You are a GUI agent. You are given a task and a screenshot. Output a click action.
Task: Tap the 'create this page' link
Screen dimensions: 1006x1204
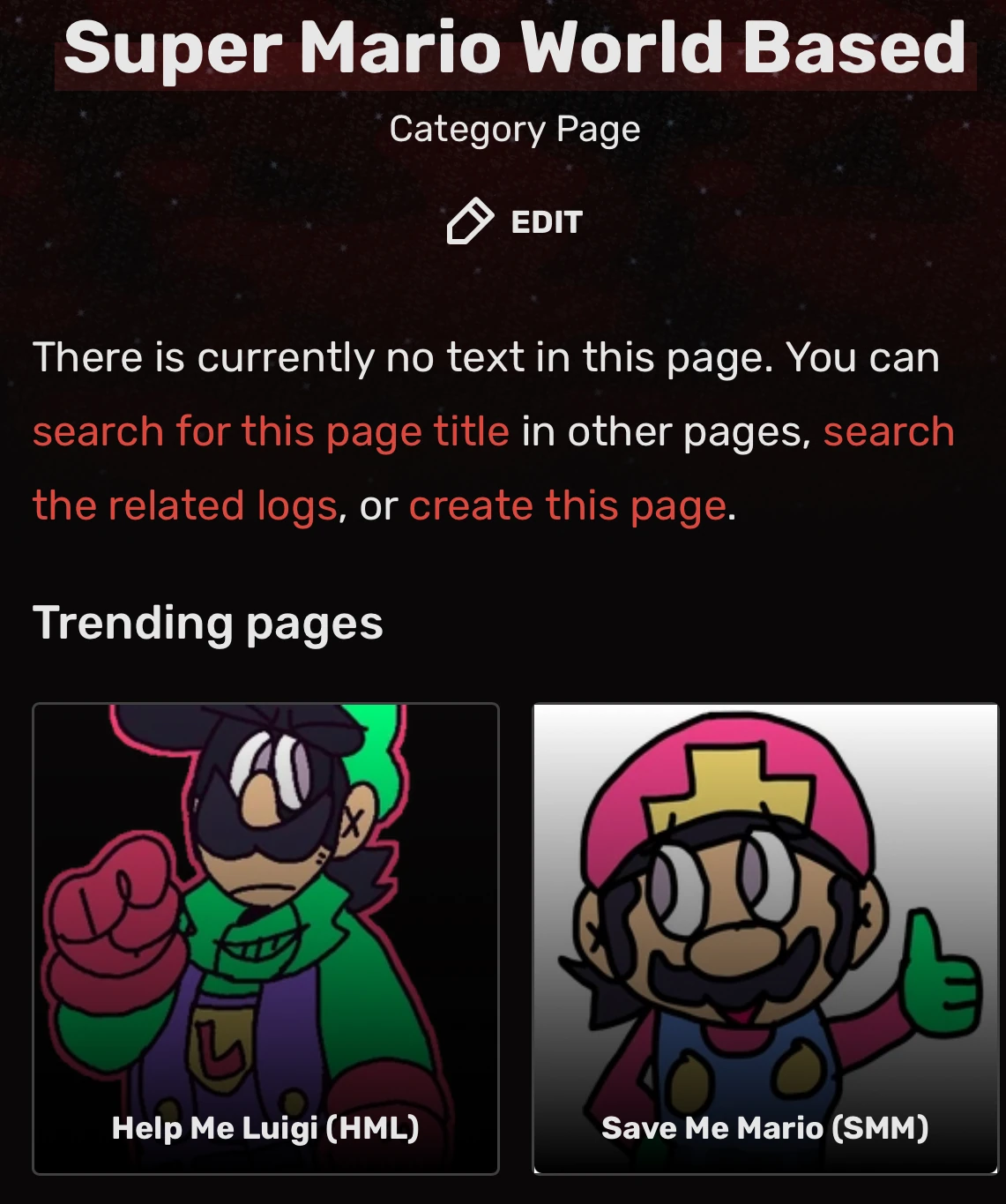(x=569, y=506)
